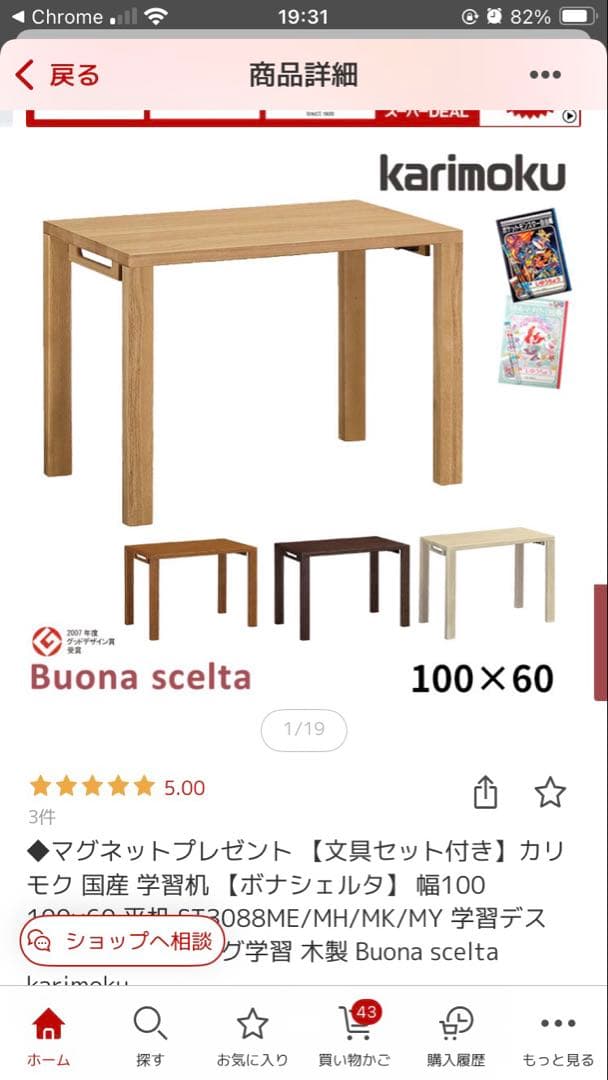Open the karimoku desk product image

click(300, 400)
